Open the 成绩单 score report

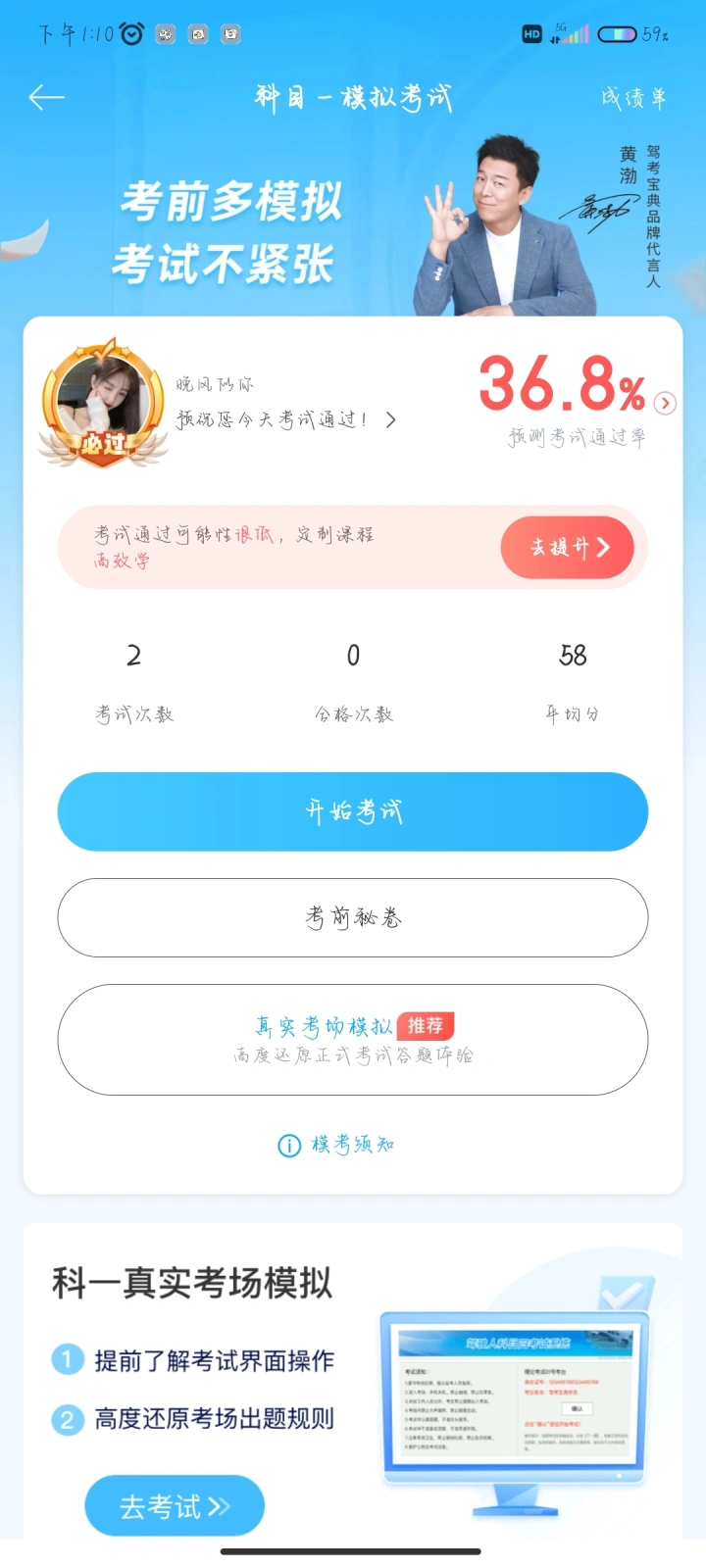(633, 97)
